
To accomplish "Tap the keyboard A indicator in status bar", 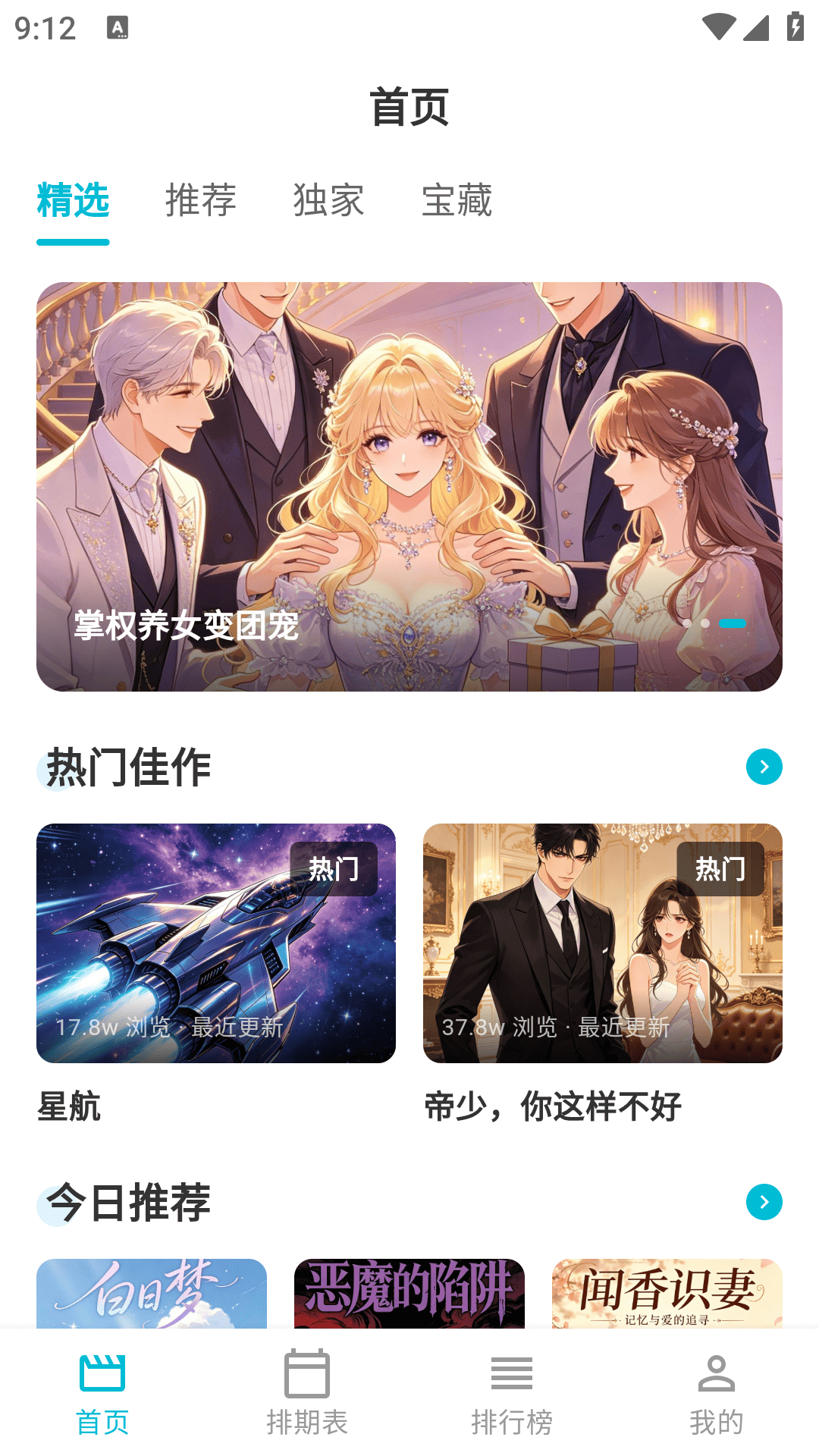I will pos(118,28).
